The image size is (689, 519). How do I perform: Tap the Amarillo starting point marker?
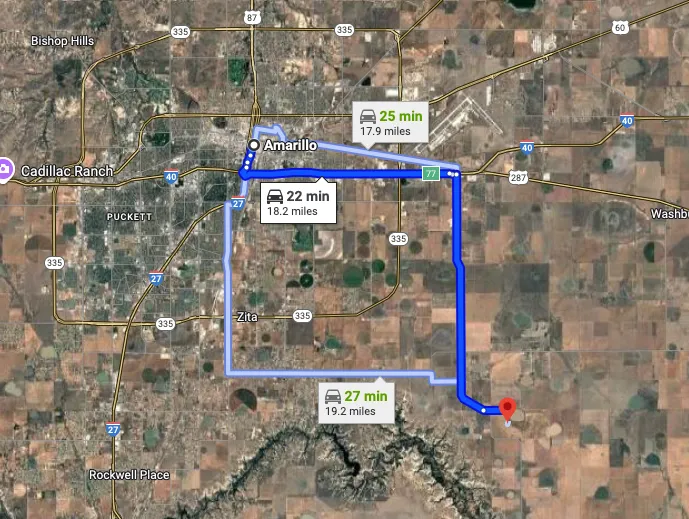[x=254, y=146]
